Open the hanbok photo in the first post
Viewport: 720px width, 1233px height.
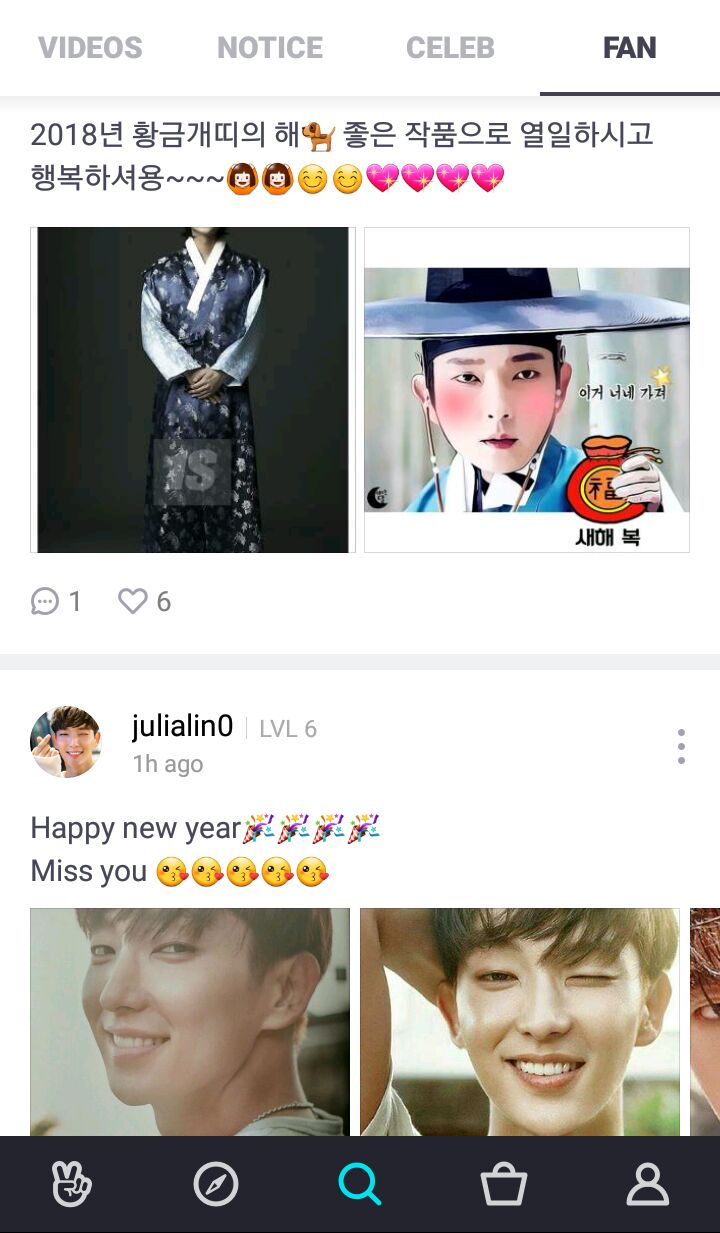click(193, 390)
